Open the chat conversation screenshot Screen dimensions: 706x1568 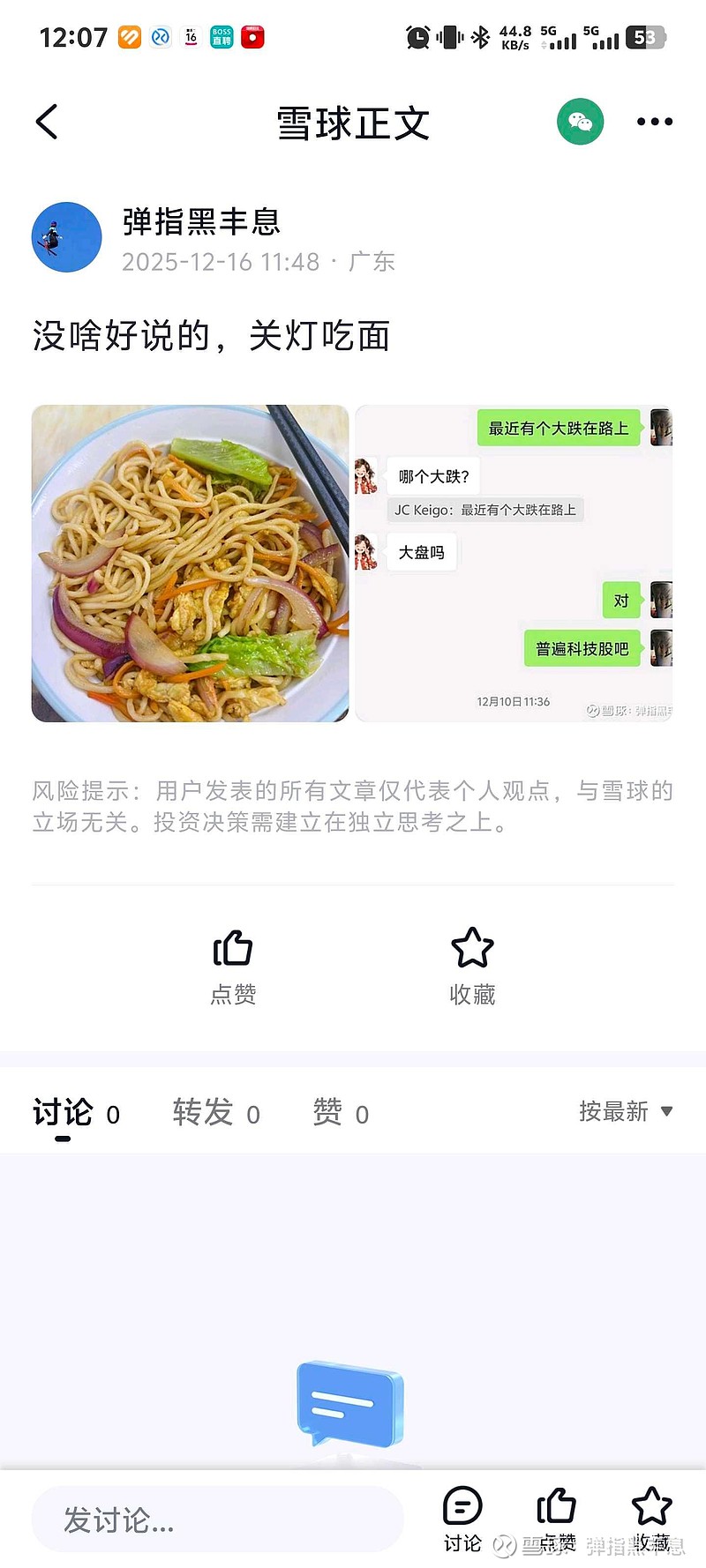(516, 563)
